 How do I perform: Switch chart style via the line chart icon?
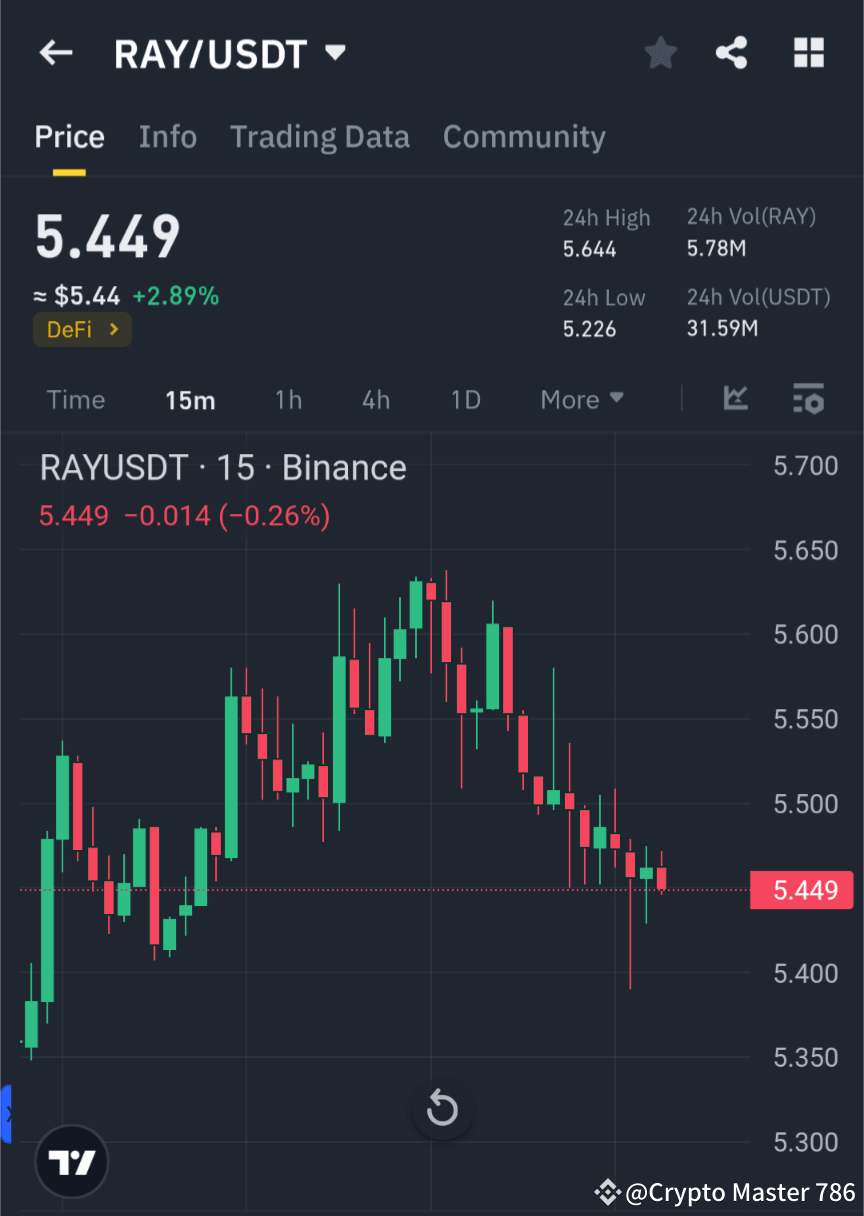tap(735, 399)
